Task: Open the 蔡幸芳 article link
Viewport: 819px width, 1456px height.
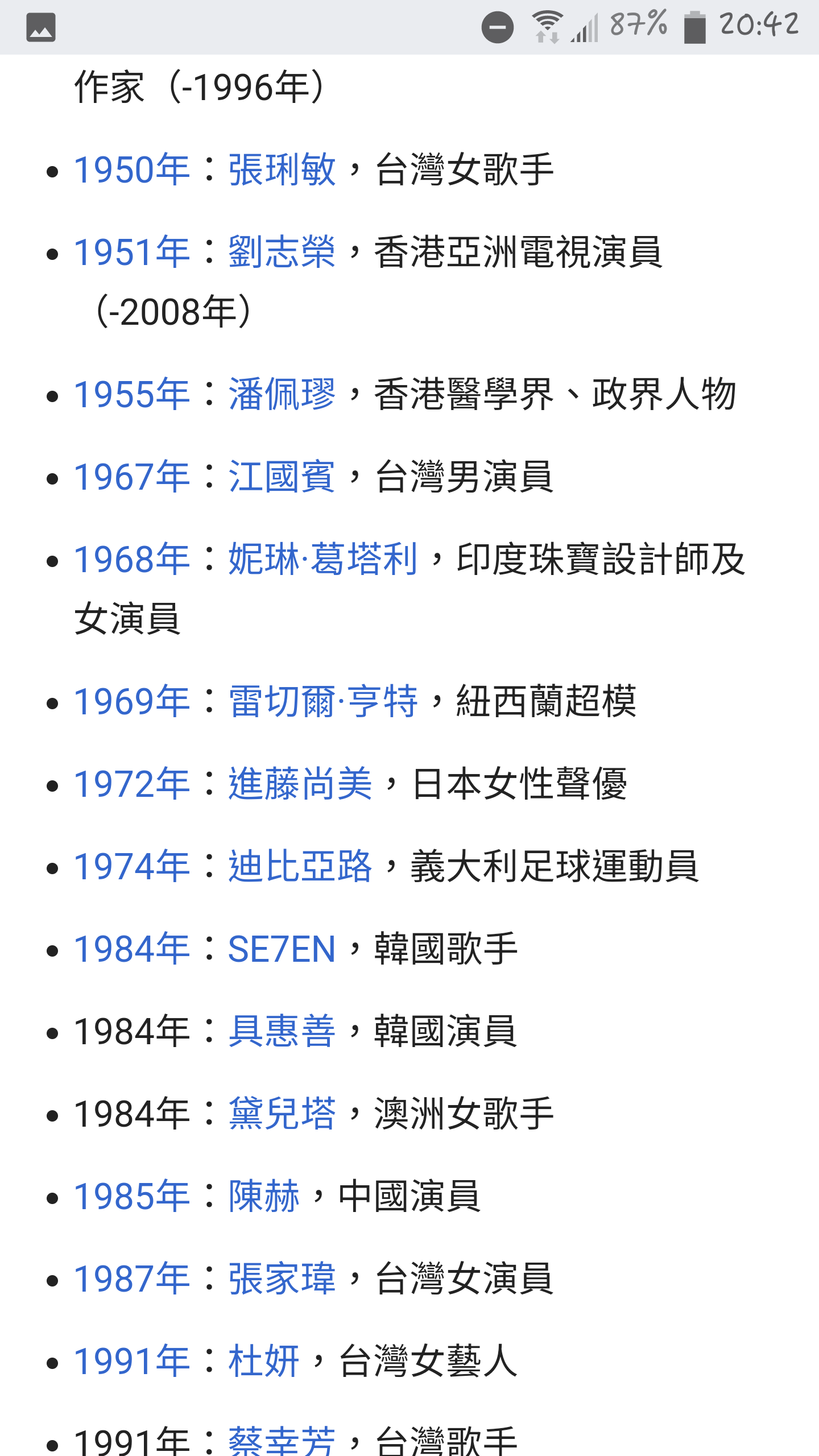Action: (282, 1442)
